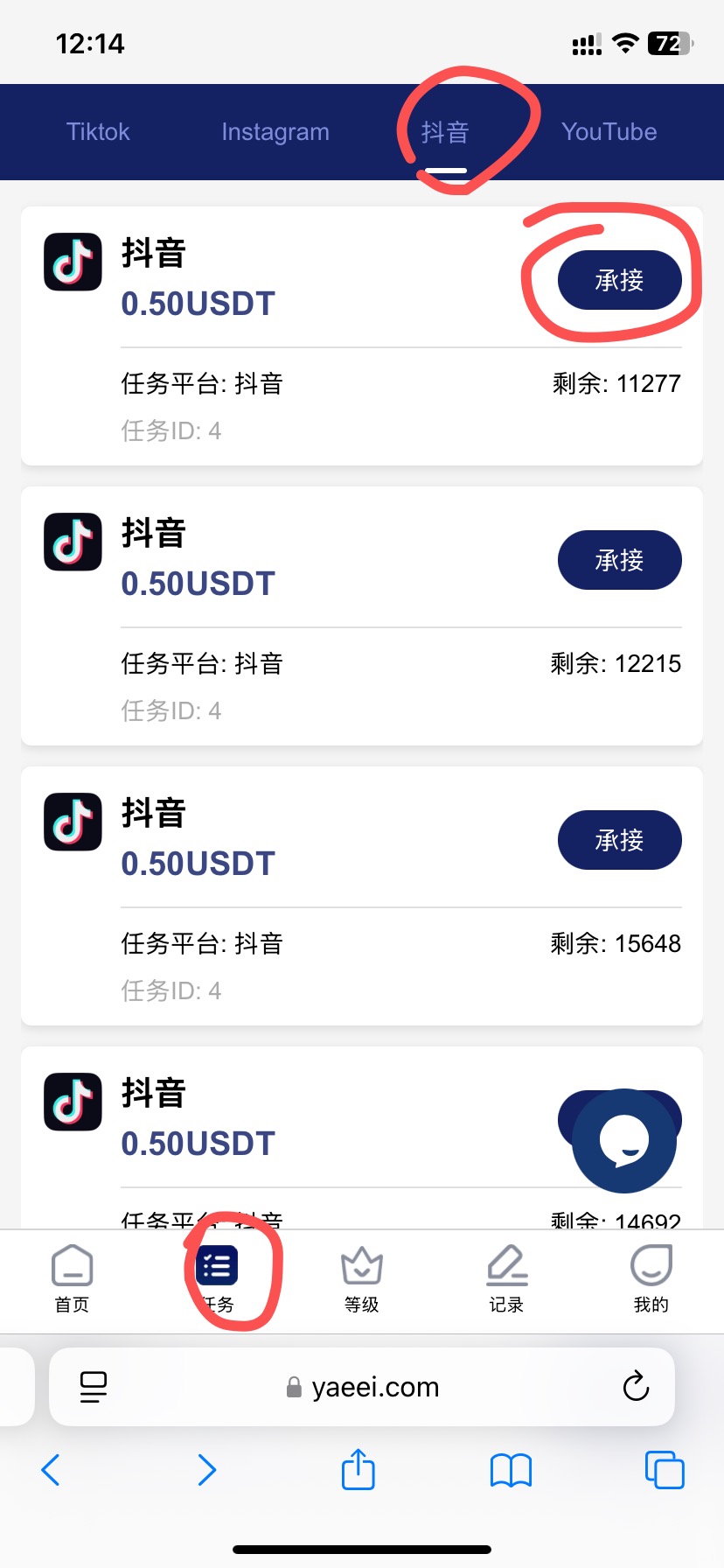This screenshot has height=1568, width=724.
Task: Switch to the YouTube tab
Action: coord(609,132)
